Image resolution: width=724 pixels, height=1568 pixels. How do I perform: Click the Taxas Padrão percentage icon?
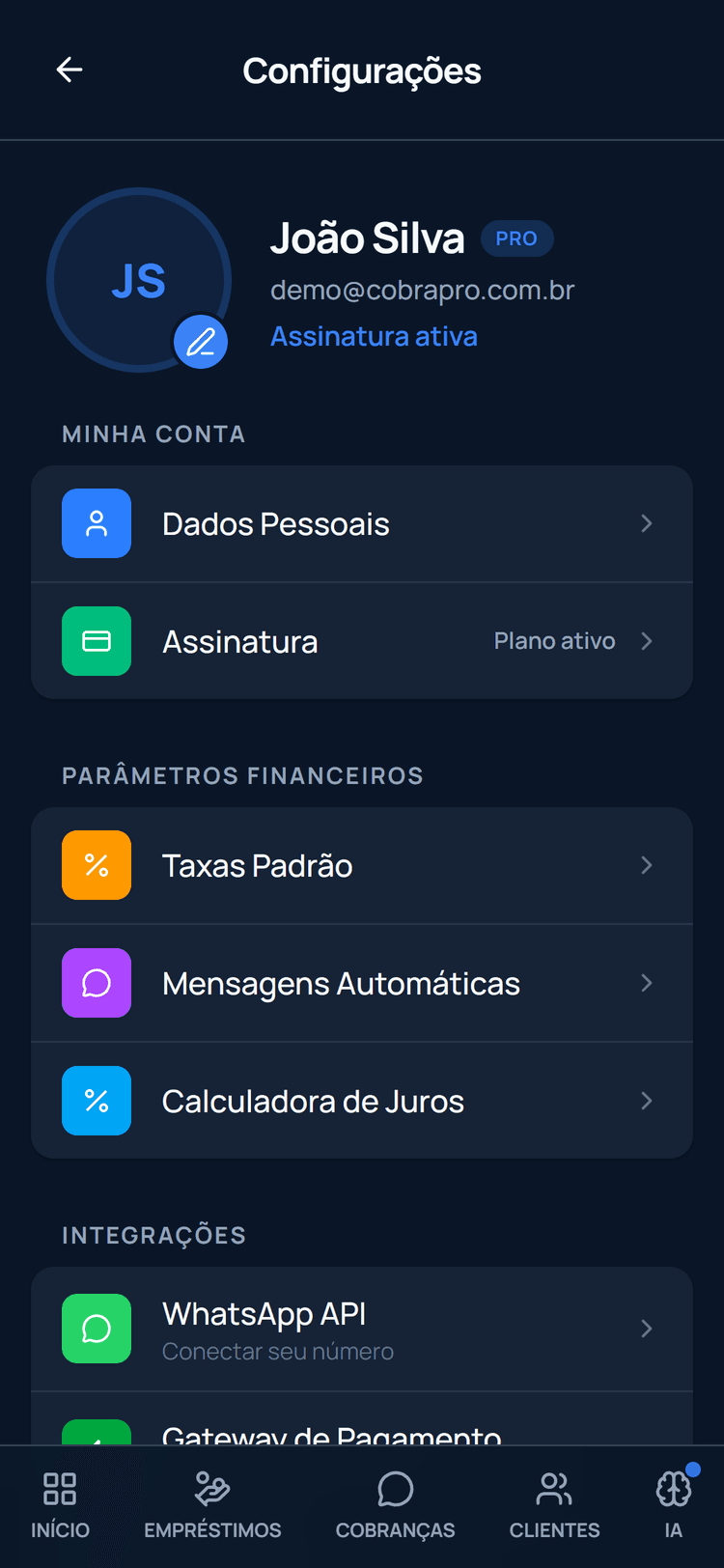[97, 865]
